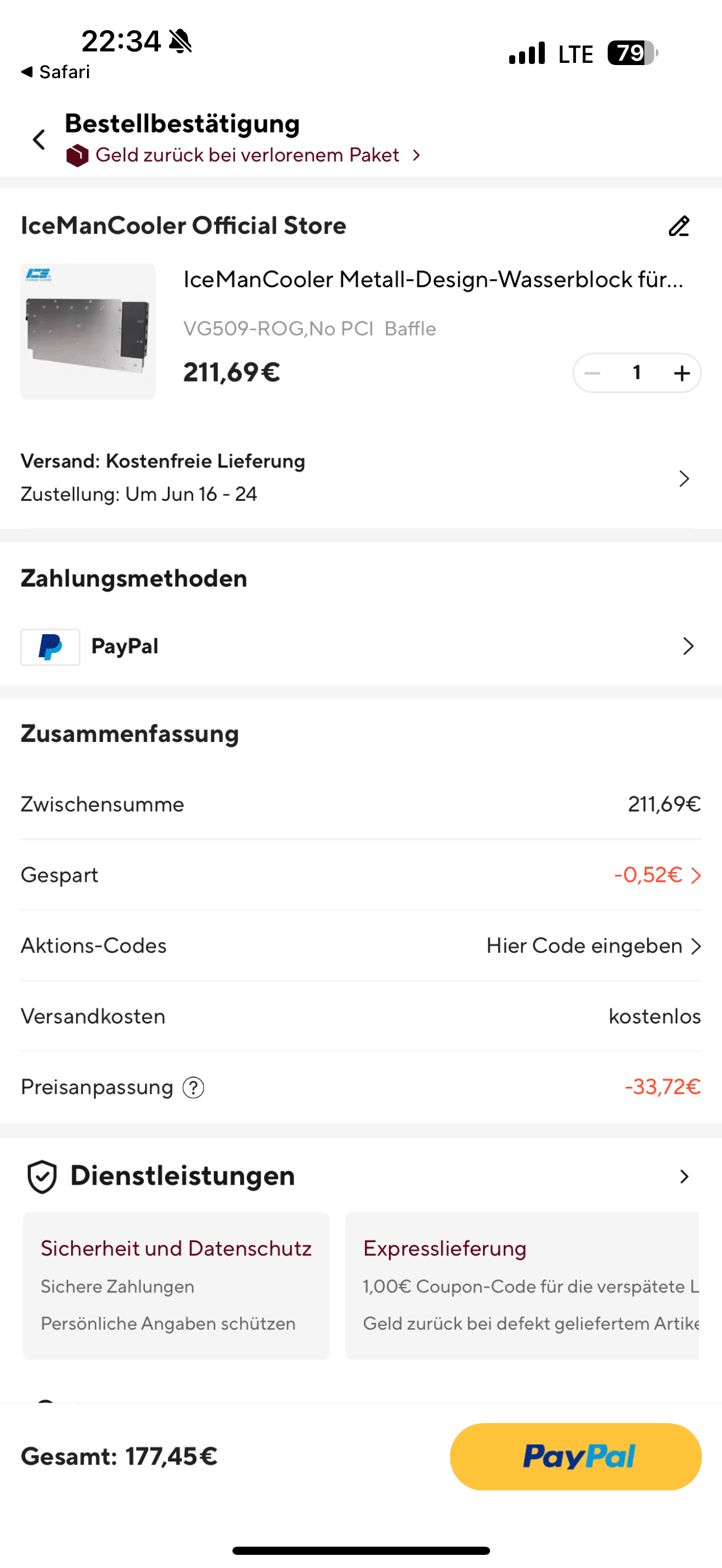View Gespart savings details
This screenshot has width=722, height=1568.
pos(657,875)
